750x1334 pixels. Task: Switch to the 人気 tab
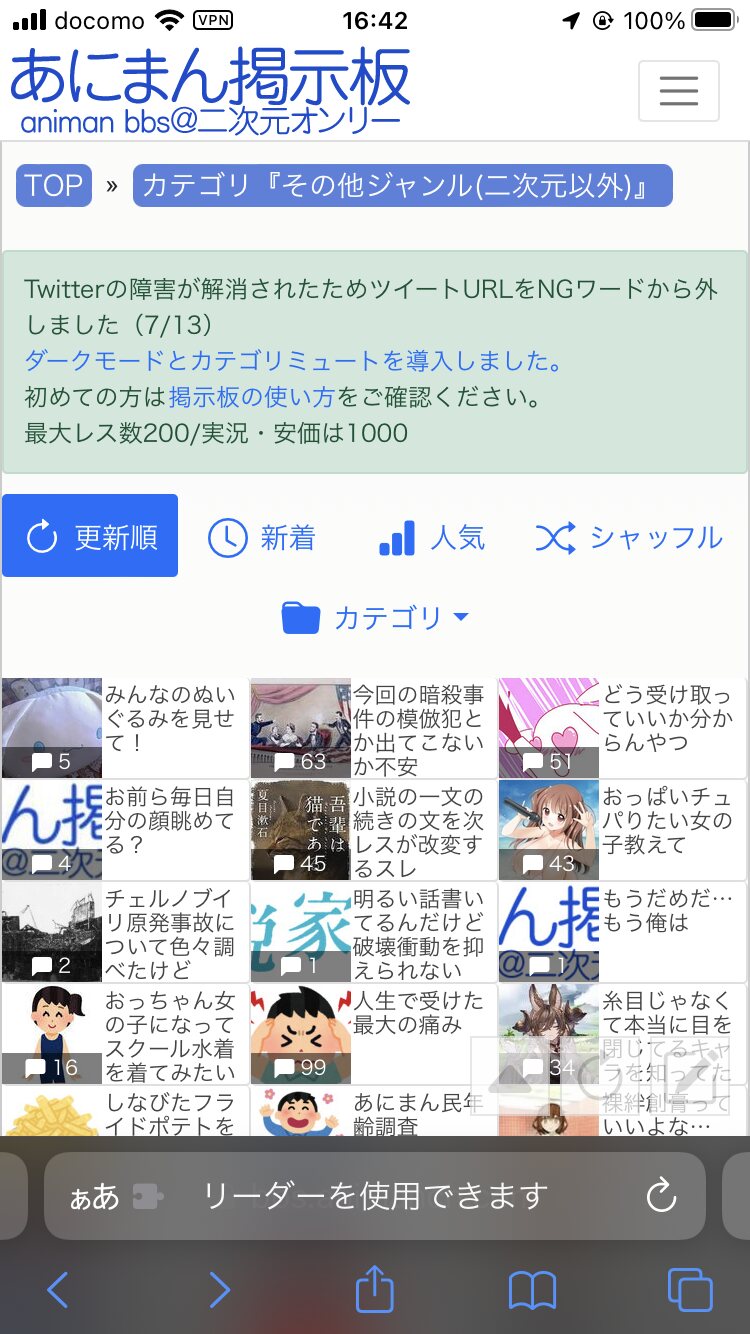pos(432,538)
